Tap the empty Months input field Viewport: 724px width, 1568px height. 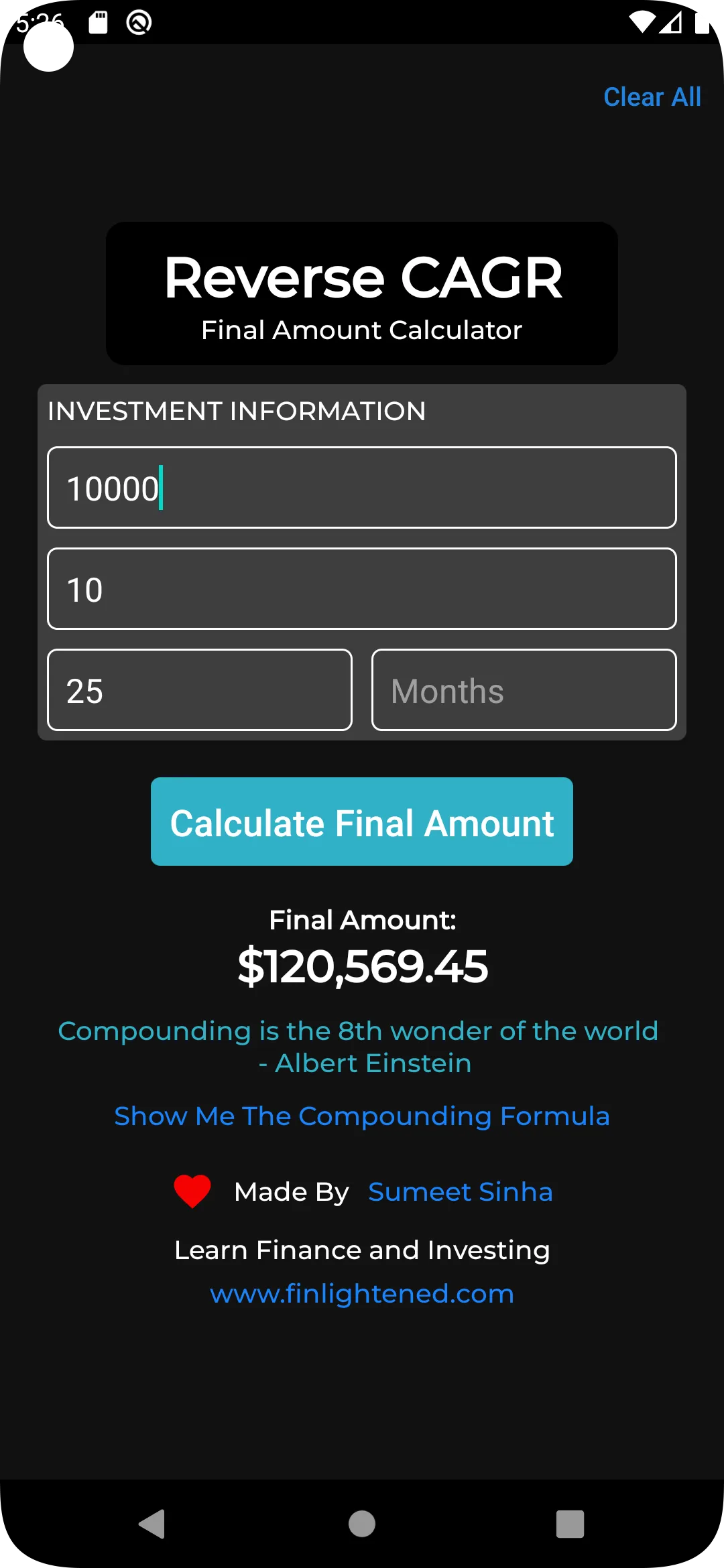[x=524, y=690]
